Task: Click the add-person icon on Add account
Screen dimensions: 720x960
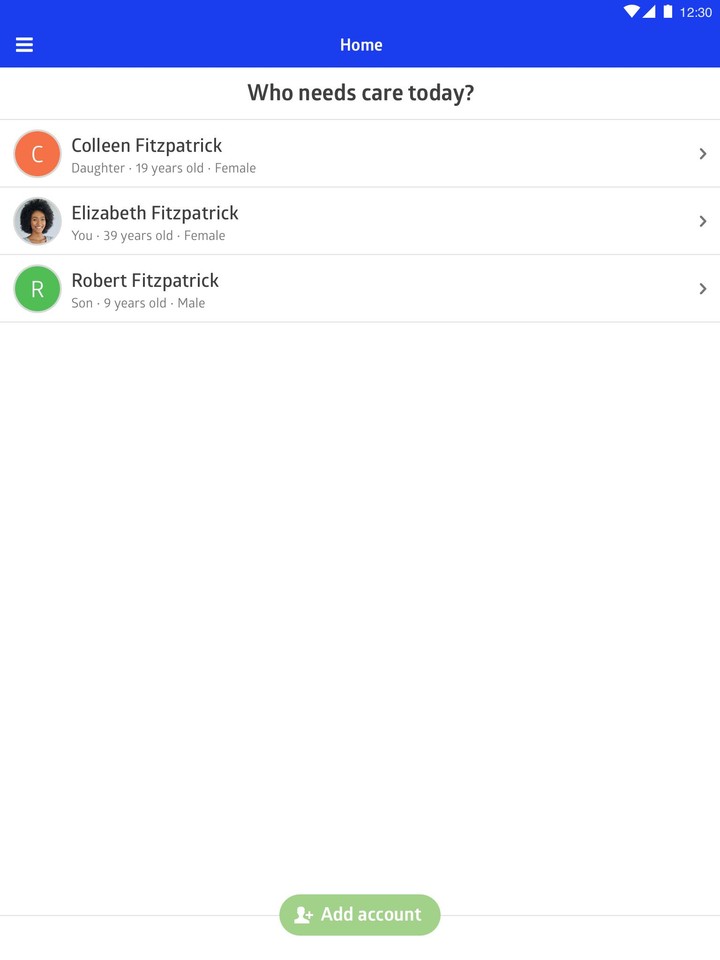Action: pyautogui.click(x=302, y=914)
